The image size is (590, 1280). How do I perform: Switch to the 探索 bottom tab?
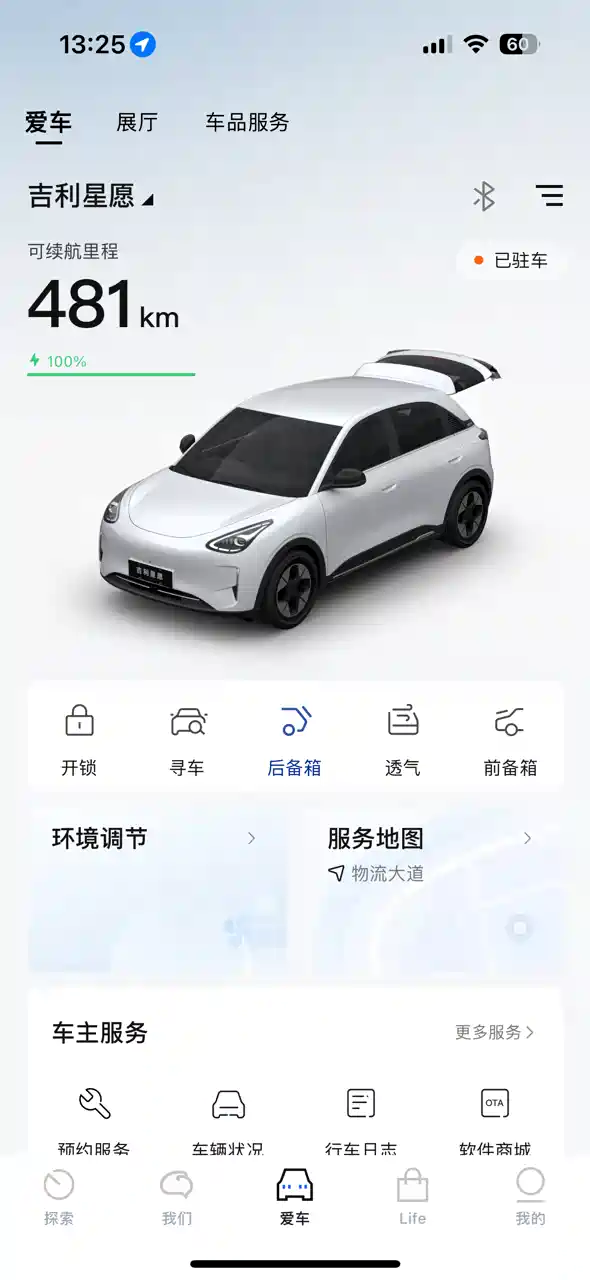click(59, 1198)
